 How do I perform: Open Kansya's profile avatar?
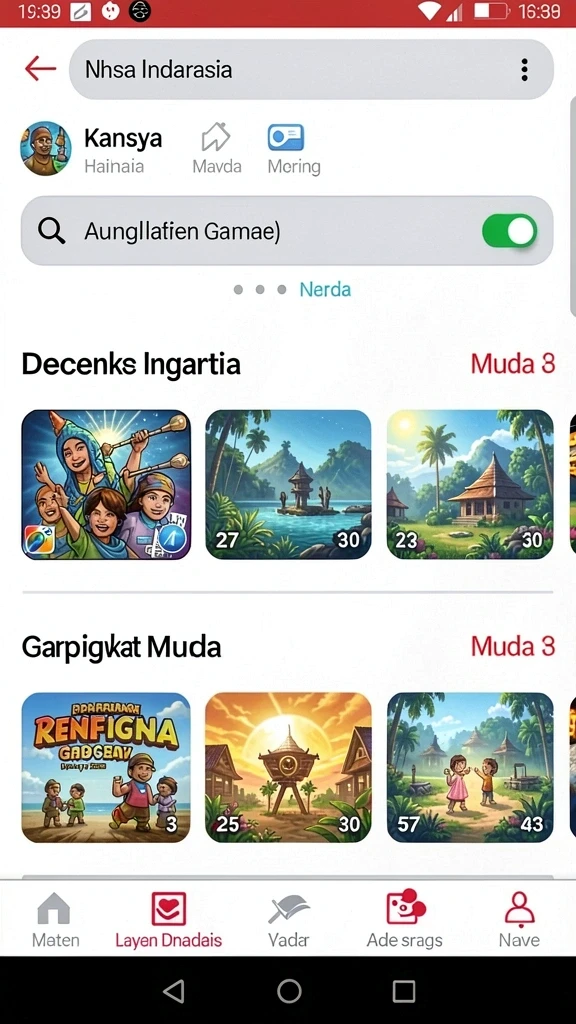(45, 148)
